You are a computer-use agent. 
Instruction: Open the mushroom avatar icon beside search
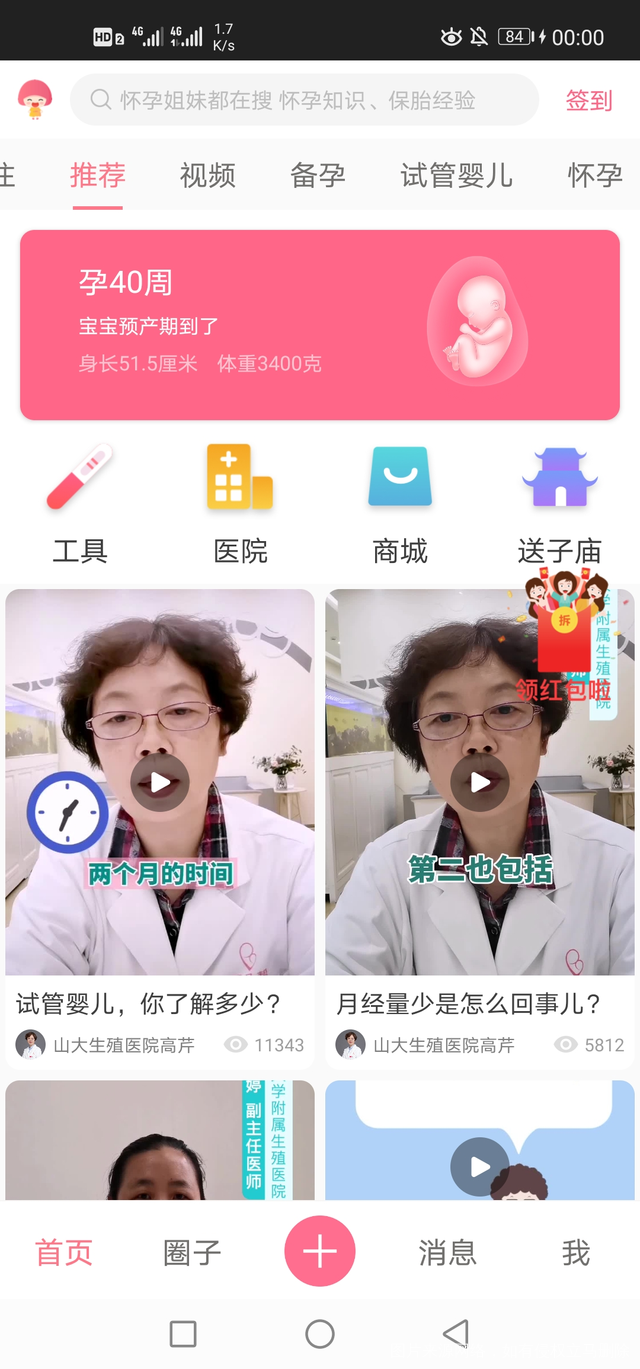click(x=36, y=100)
